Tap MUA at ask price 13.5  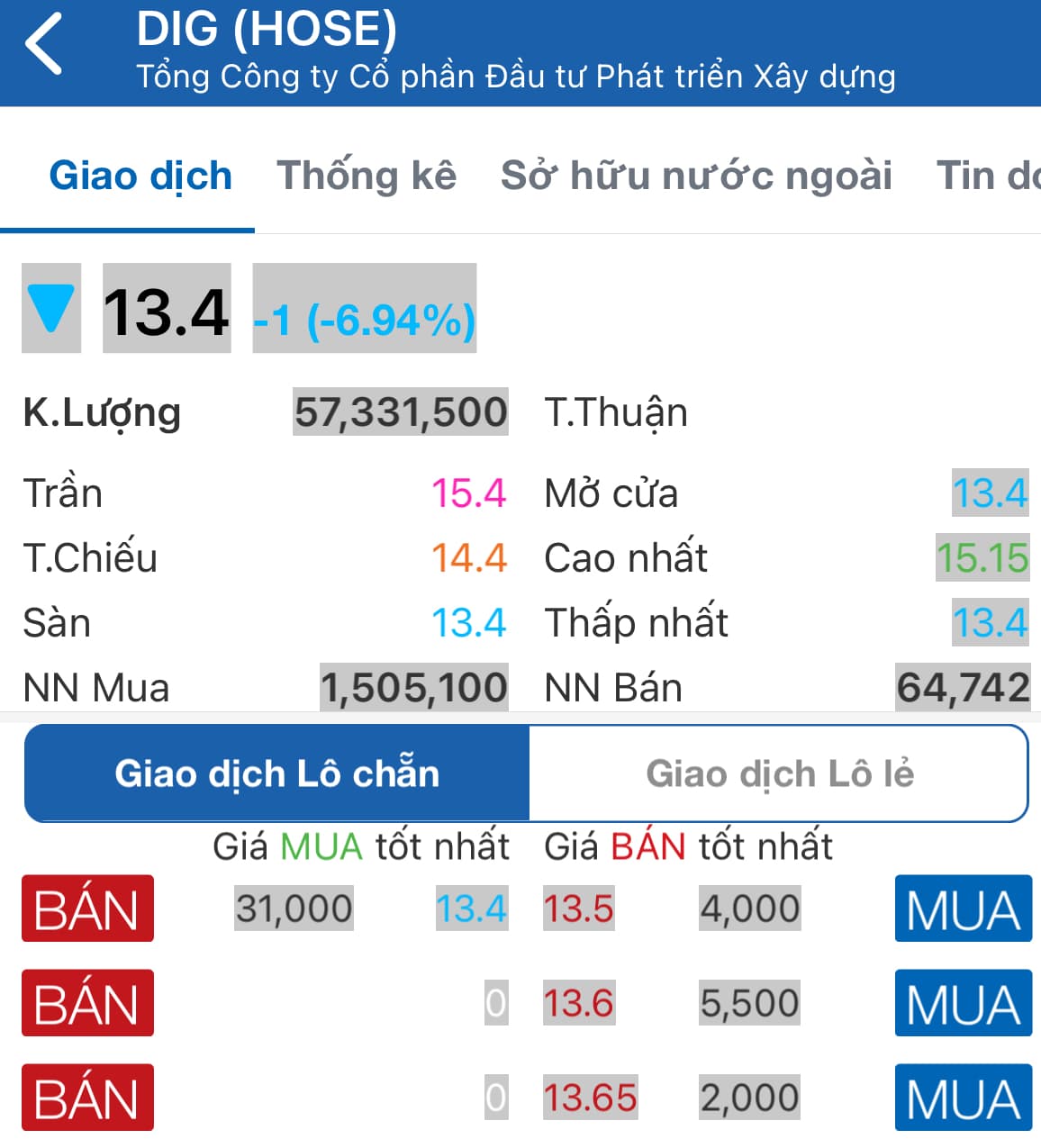[963, 908]
